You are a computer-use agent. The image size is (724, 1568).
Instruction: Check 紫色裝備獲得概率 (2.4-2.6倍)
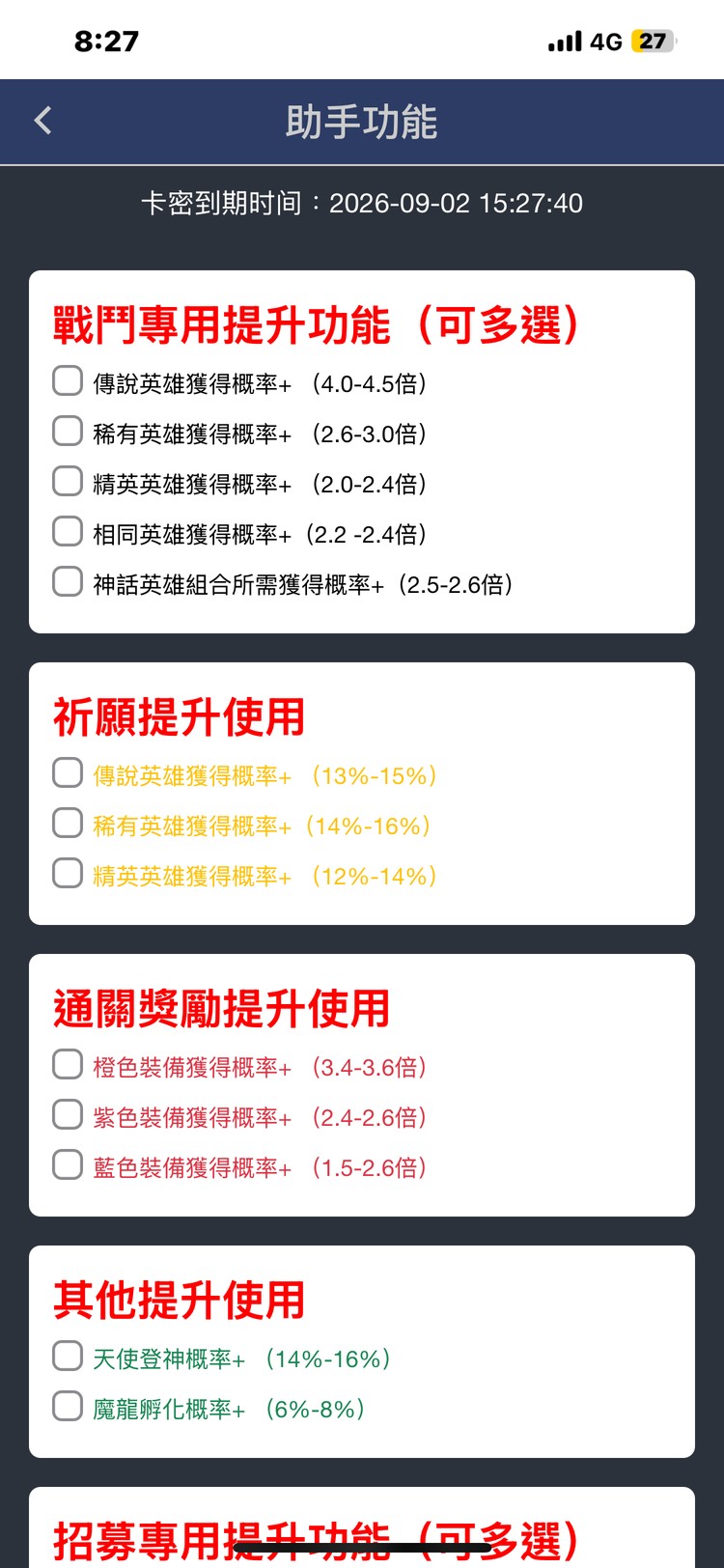click(66, 1115)
